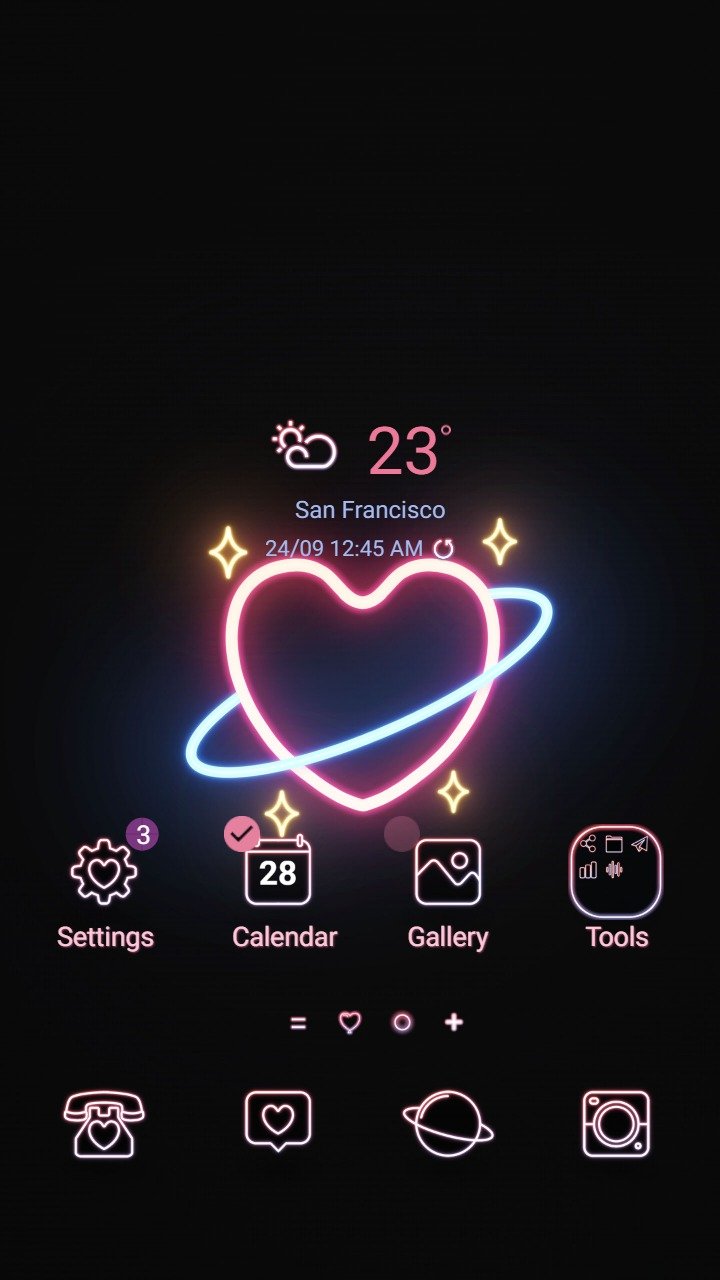Viewport: 720px width, 1280px height.
Task: Launch the planet browser icon in dock
Action: (448, 1123)
